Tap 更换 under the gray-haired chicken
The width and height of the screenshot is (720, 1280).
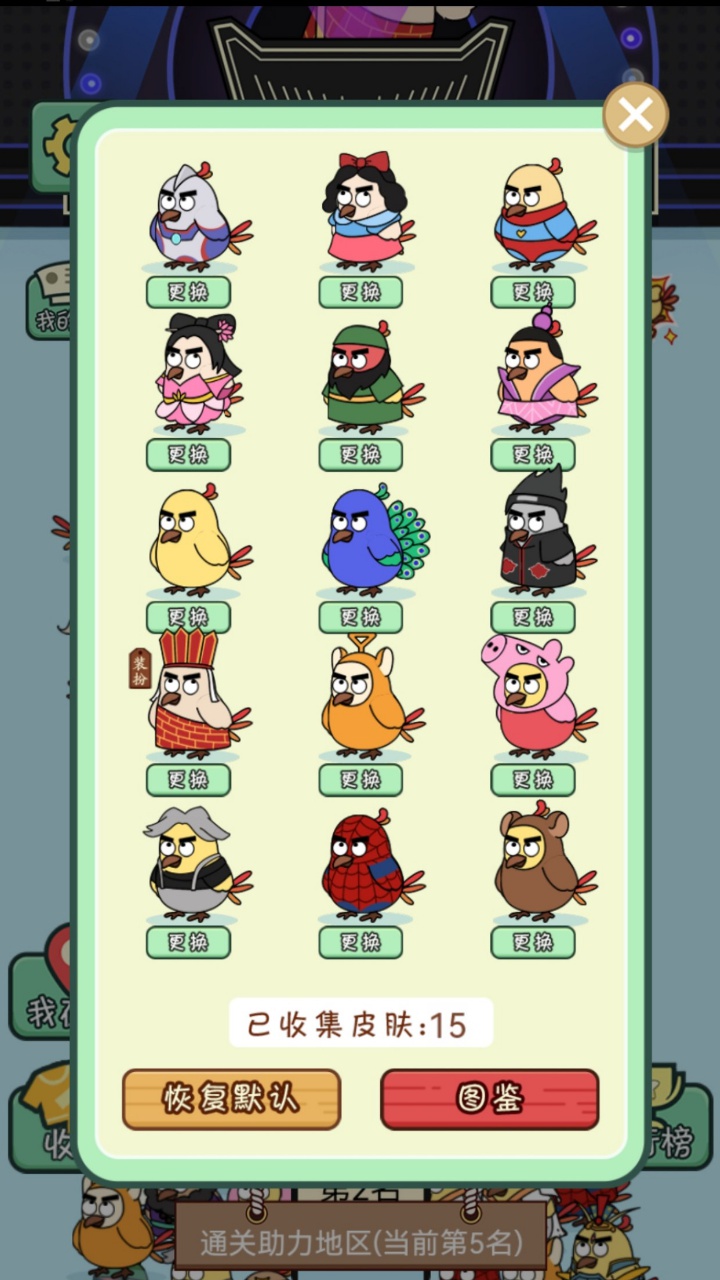[x=188, y=942]
